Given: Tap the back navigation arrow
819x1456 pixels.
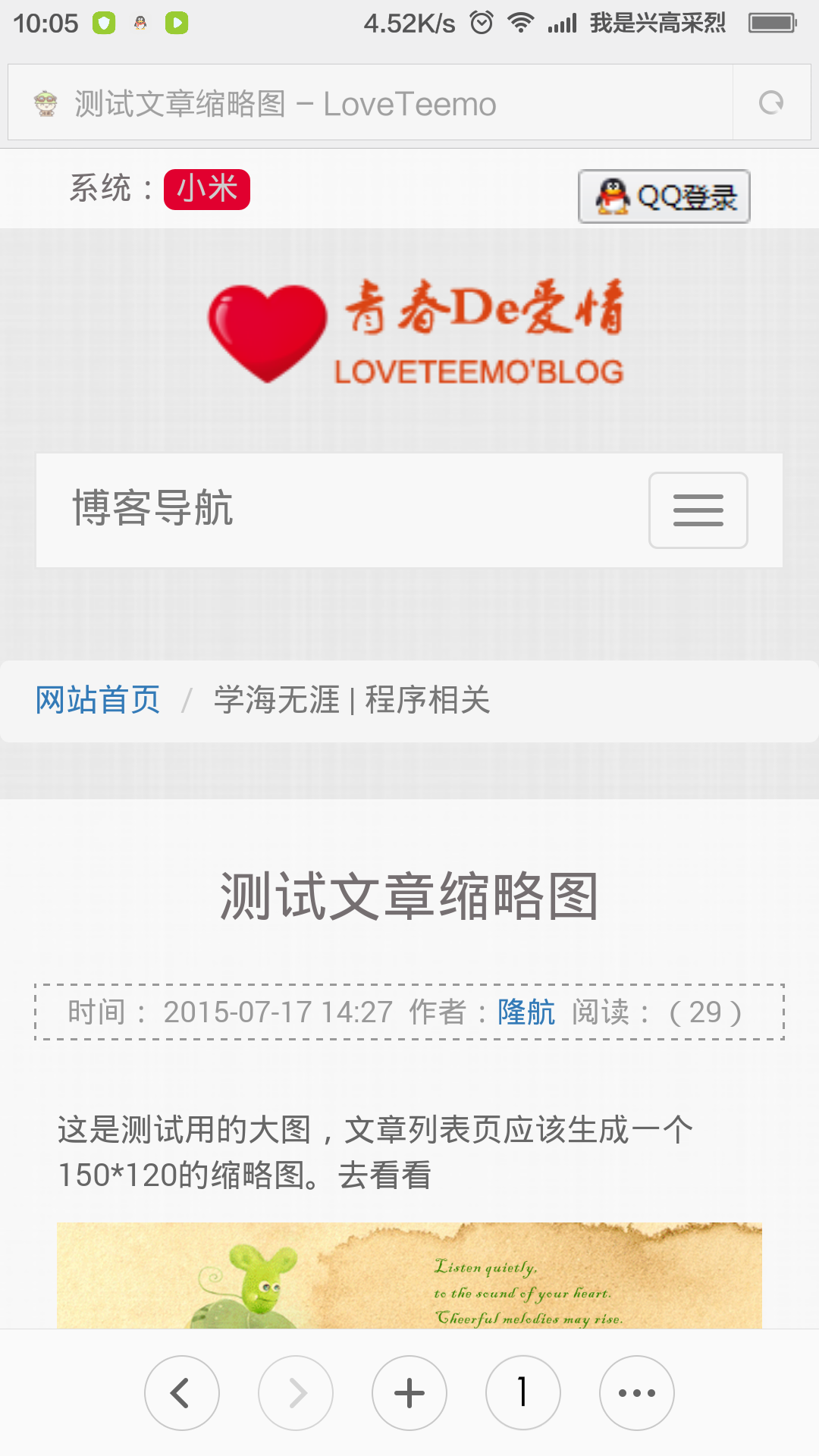Looking at the screenshot, I should click(182, 1393).
